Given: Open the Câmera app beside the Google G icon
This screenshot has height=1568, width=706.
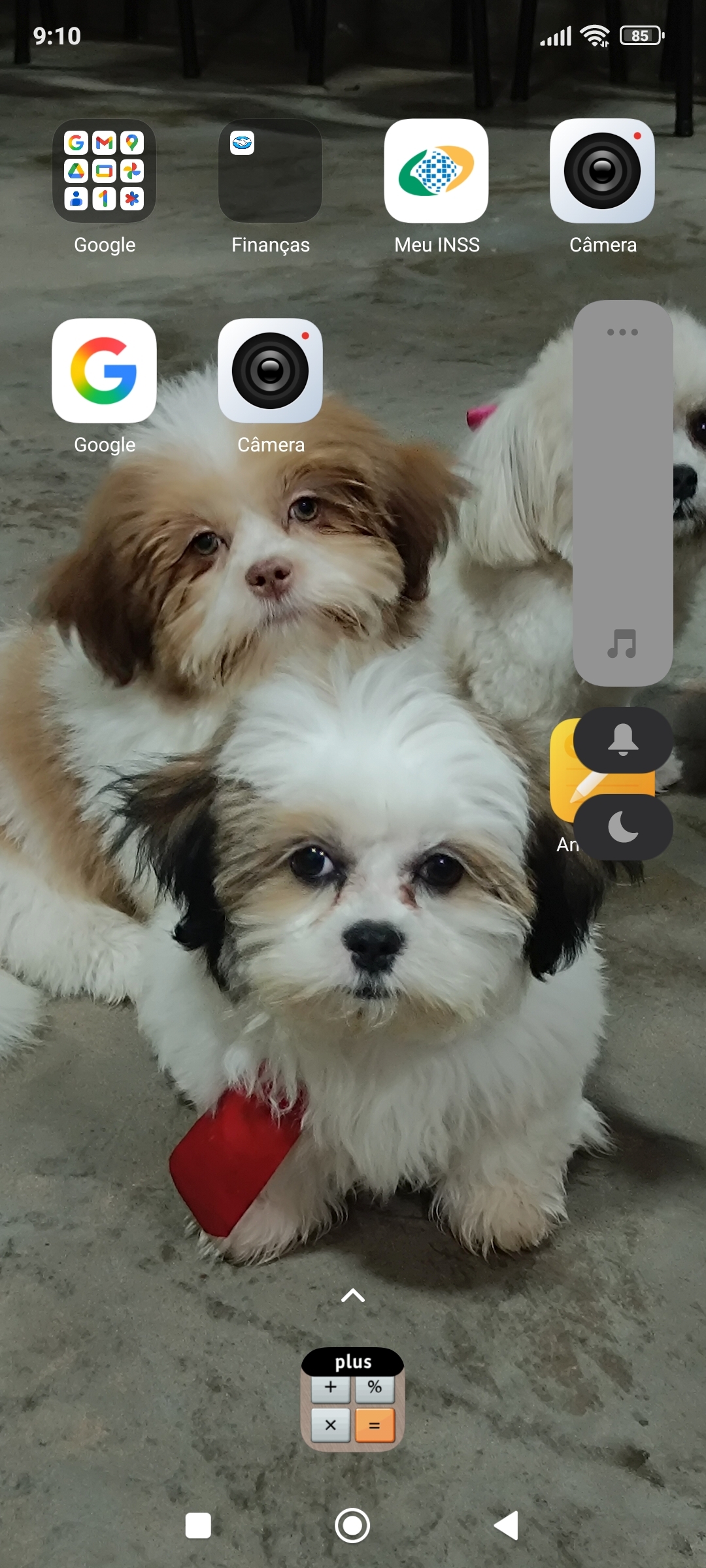Looking at the screenshot, I should pos(270,371).
